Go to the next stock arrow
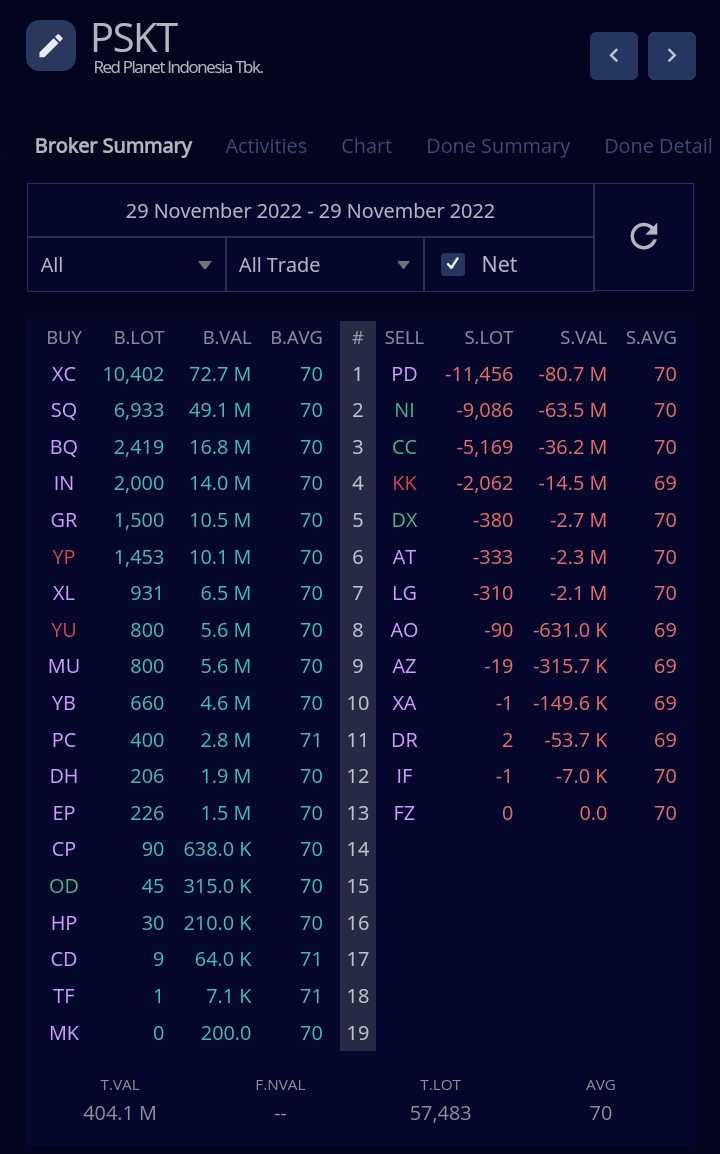Image resolution: width=720 pixels, height=1154 pixels. click(672, 55)
